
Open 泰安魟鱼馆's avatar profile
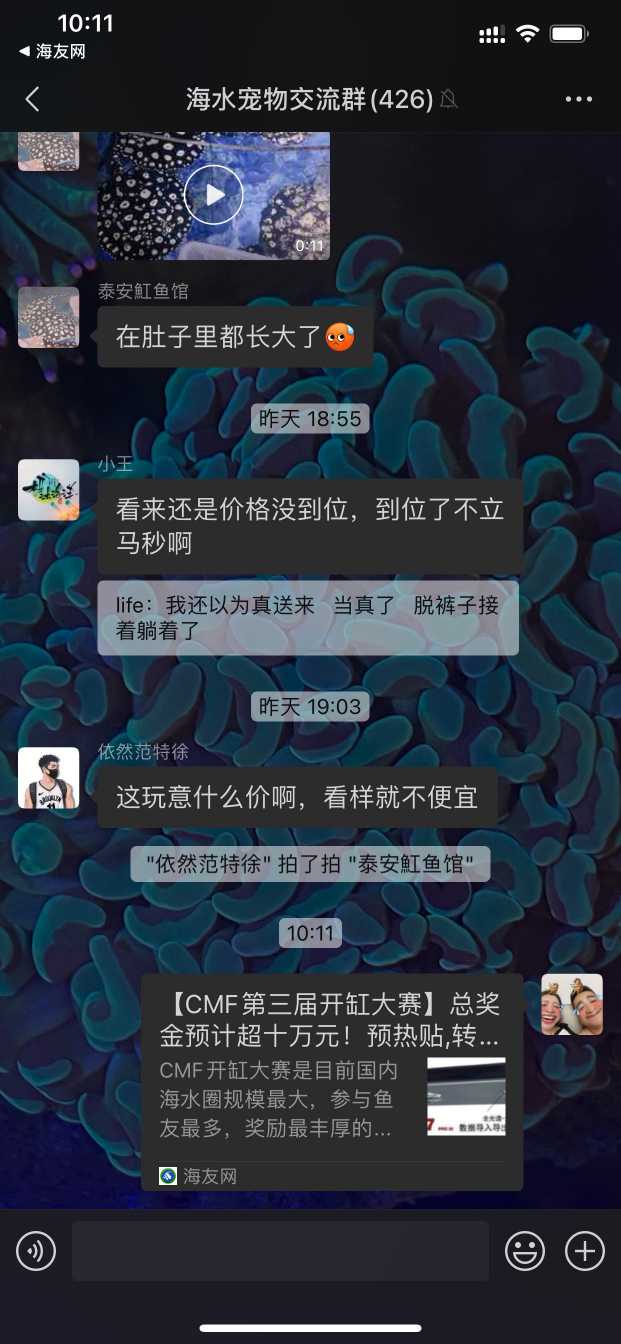pyautogui.click(x=48, y=317)
